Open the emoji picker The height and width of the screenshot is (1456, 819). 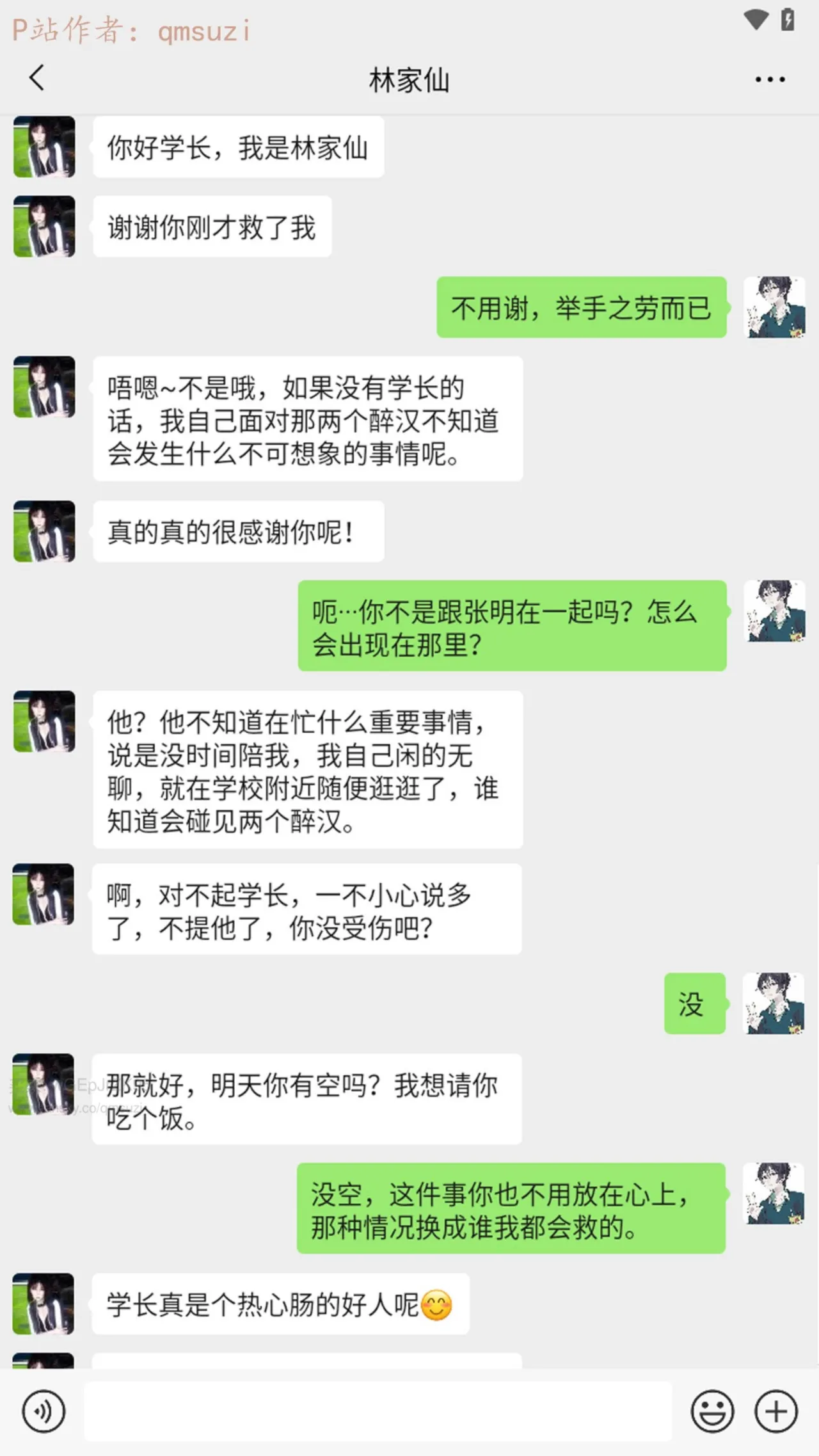tap(712, 1411)
